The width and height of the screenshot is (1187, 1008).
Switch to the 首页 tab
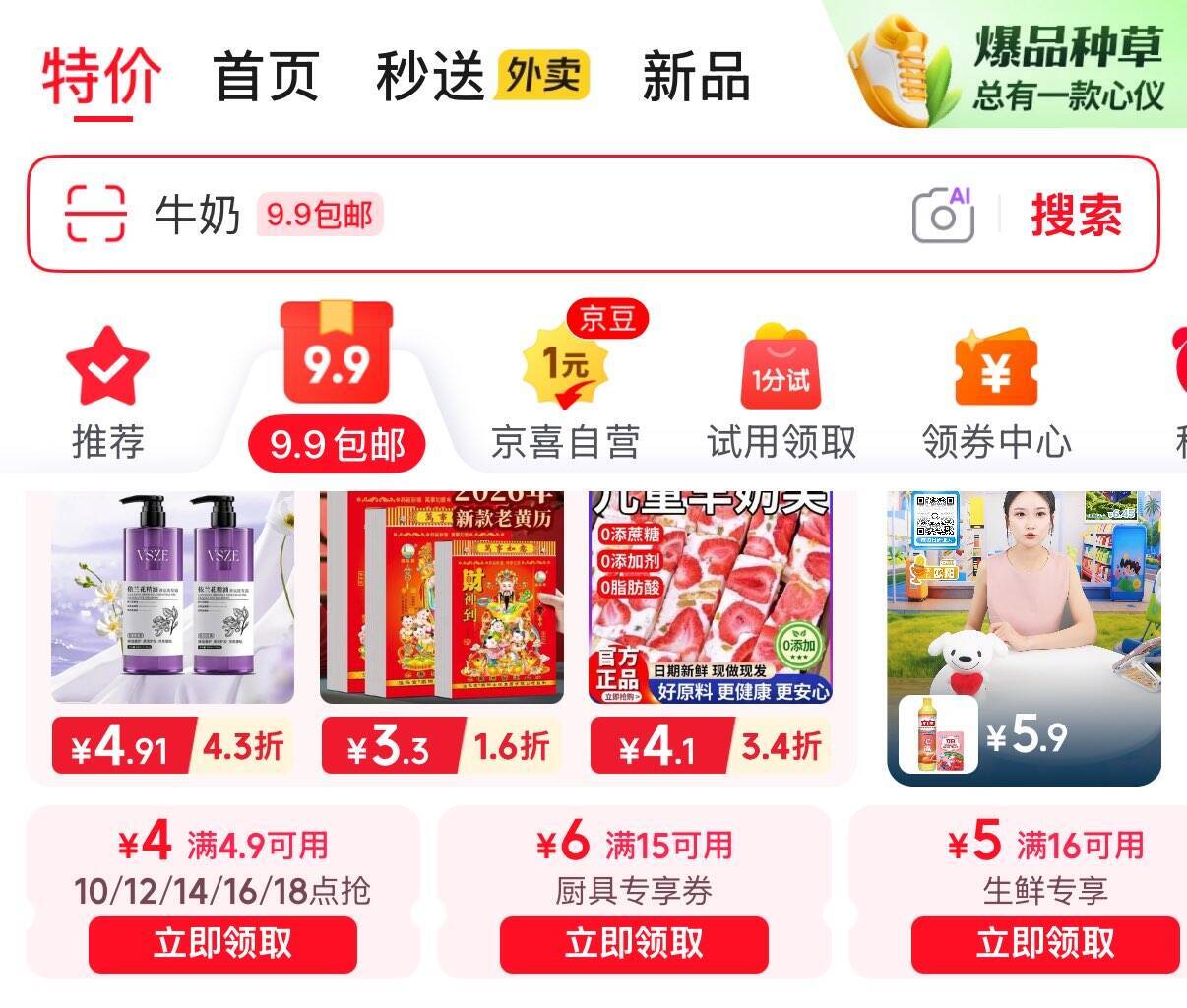pos(266,76)
